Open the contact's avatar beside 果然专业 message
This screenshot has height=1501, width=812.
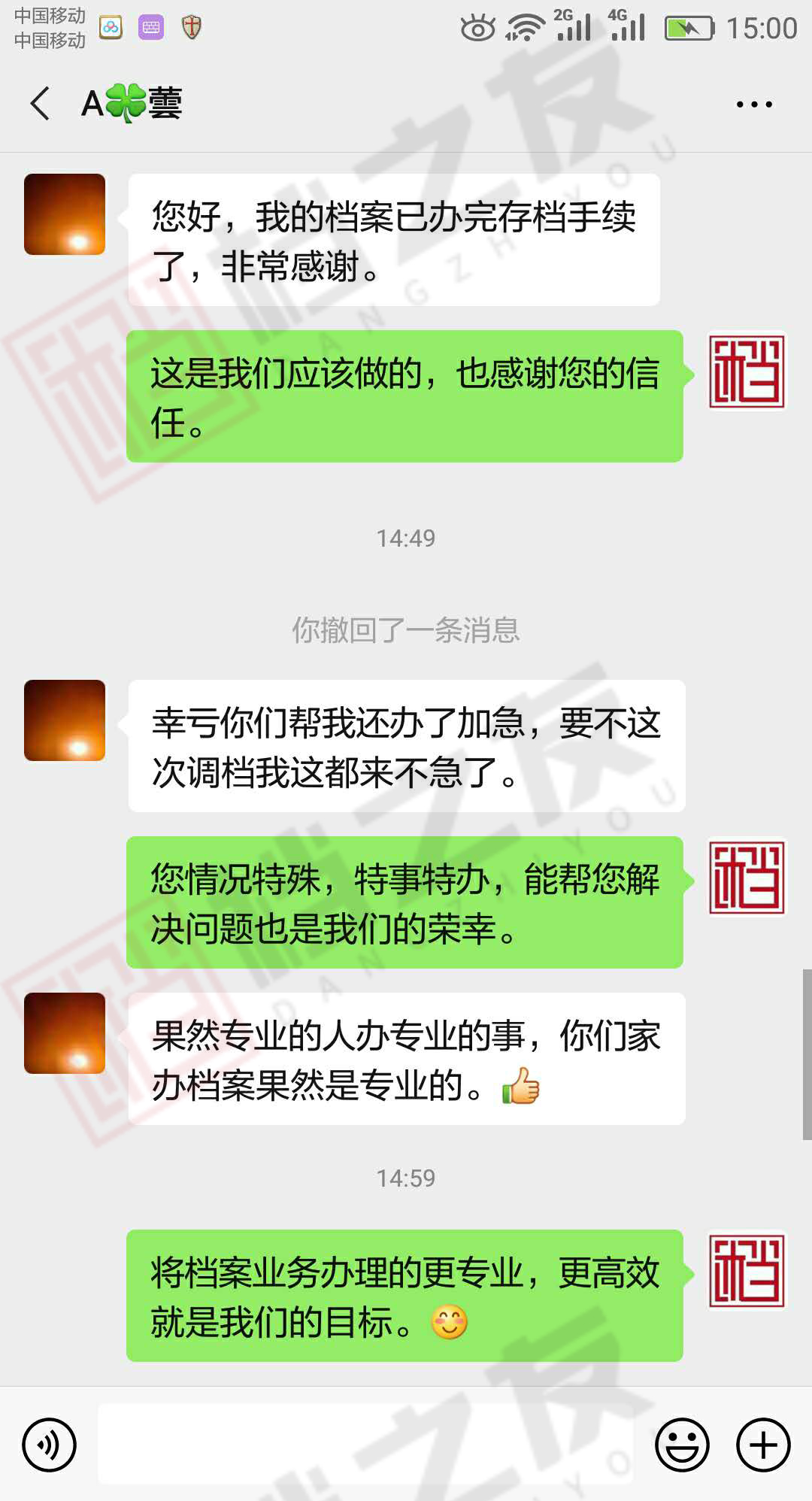click(x=65, y=1033)
